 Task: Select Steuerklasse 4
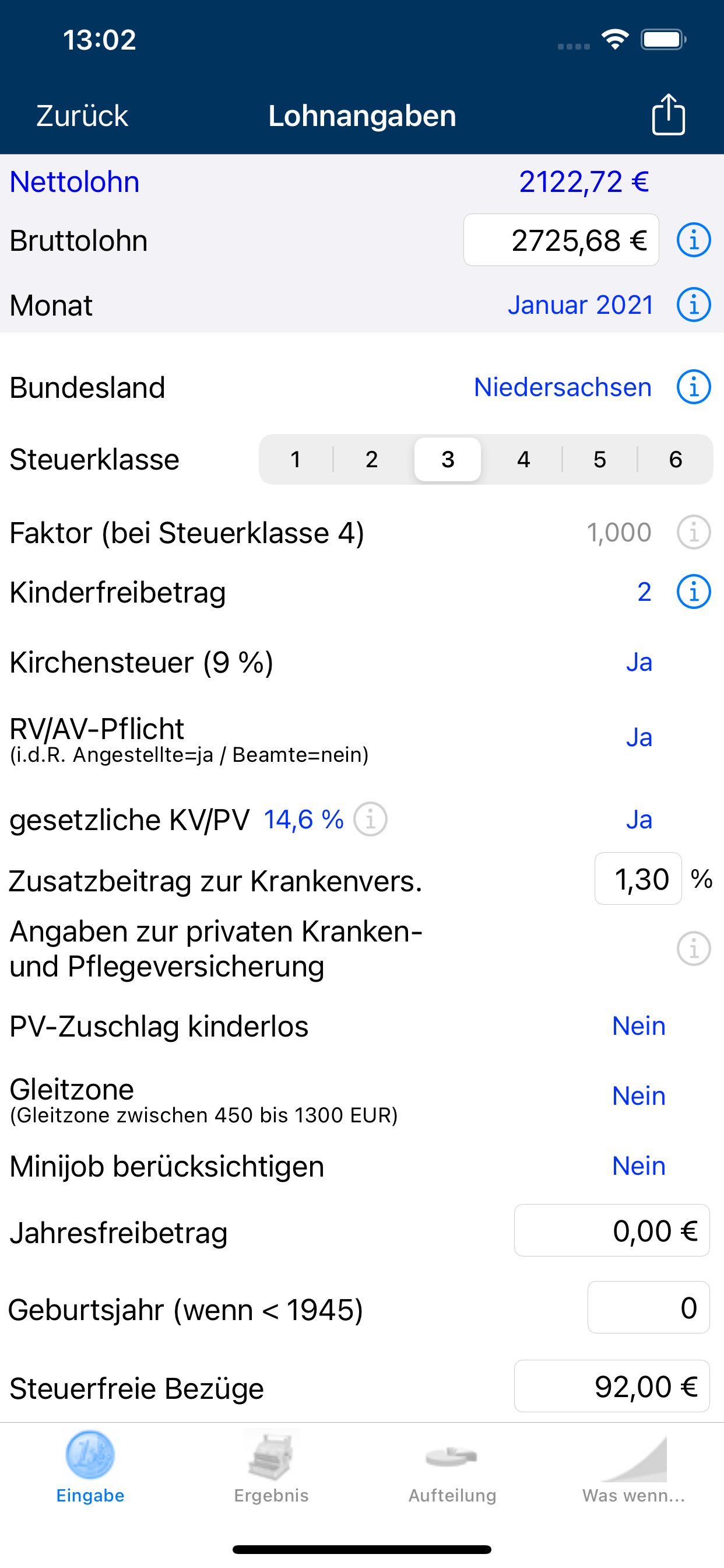(x=523, y=460)
